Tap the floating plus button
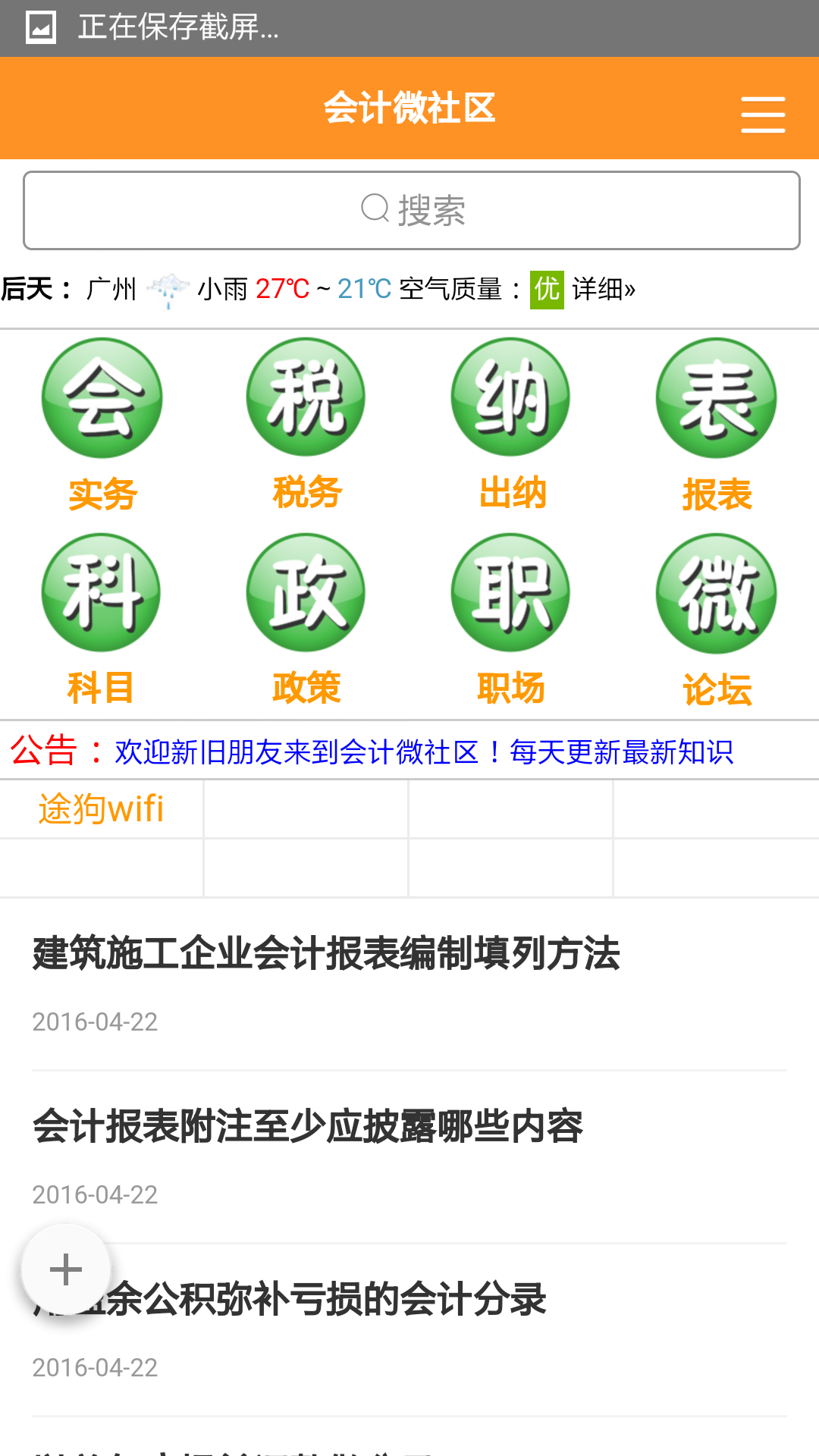Image resolution: width=819 pixels, height=1456 pixels. point(67,1269)
